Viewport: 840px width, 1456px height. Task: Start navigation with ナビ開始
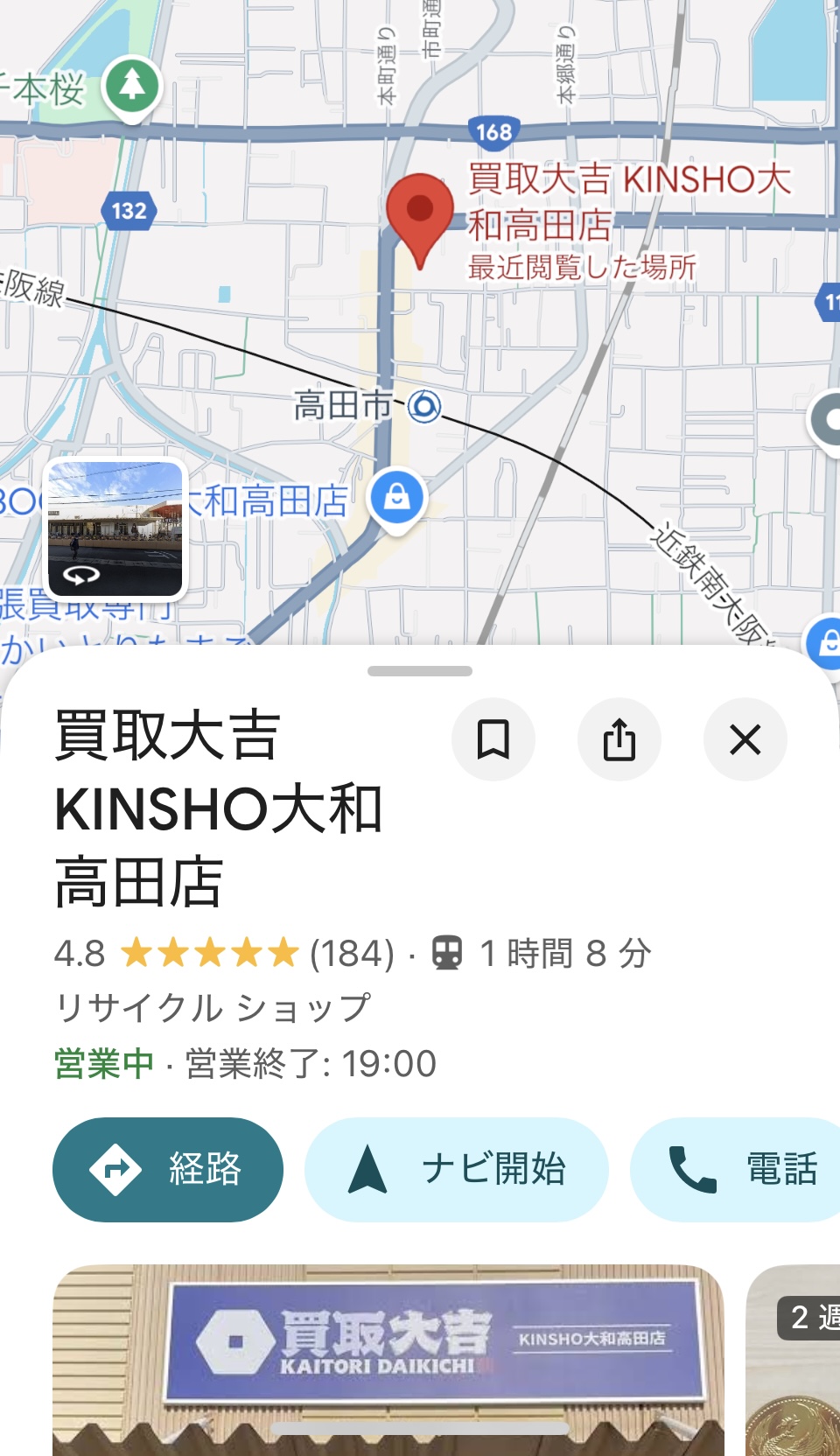pos(457,1170)
